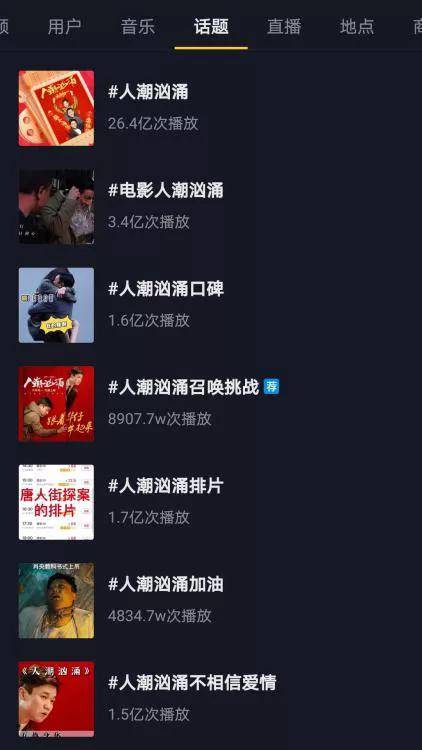This screenshot has width=422, height=750.
Task: Open the #电影人潮汹涌 topic
Action: point(211,207)
